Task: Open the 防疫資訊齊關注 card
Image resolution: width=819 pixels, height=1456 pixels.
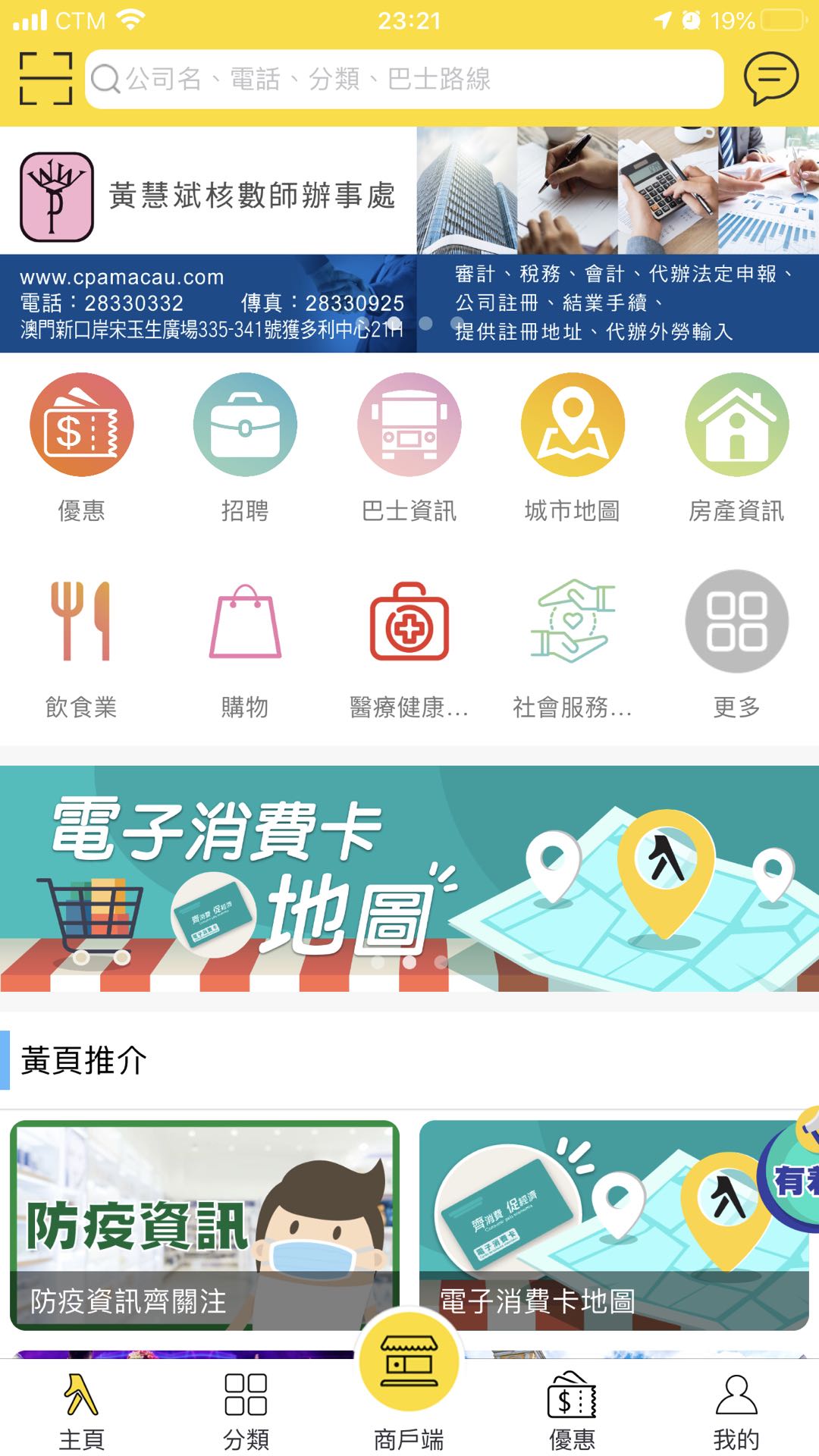Action: pyautogui.click(x=205, y=1225)
